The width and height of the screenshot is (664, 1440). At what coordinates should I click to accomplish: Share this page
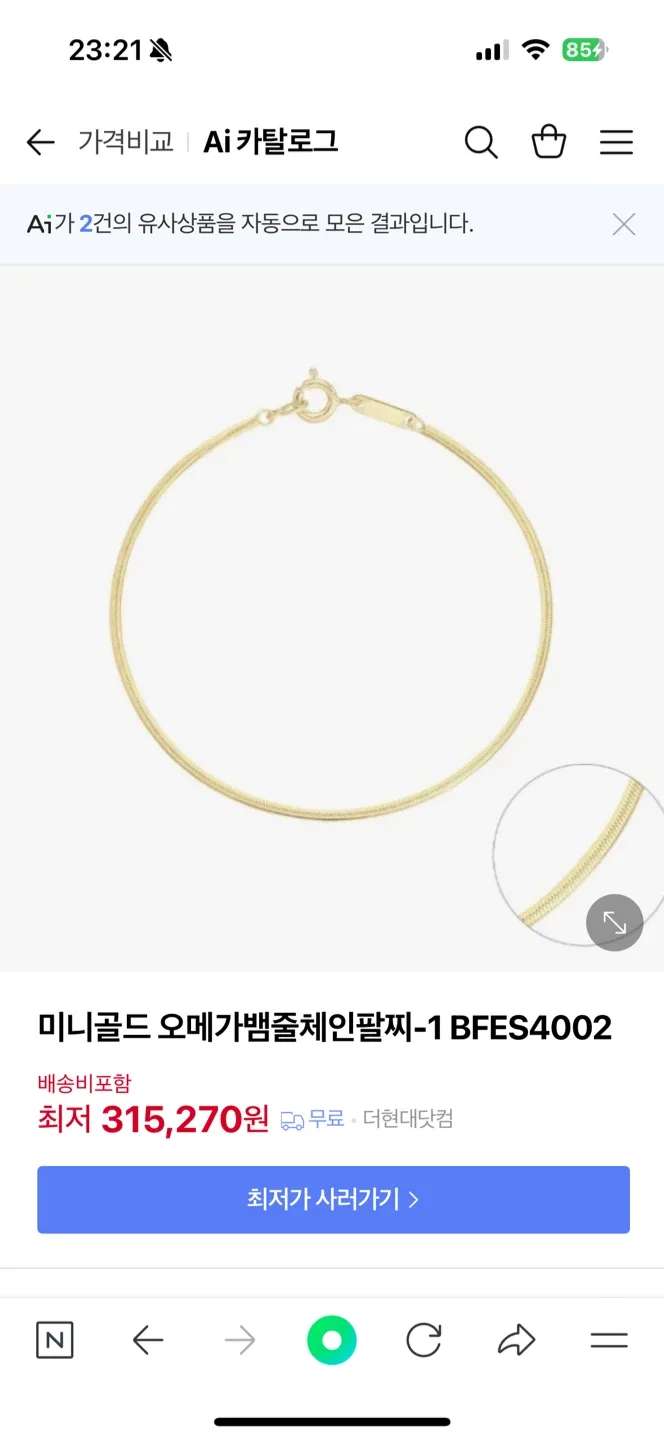(516, 1340)
